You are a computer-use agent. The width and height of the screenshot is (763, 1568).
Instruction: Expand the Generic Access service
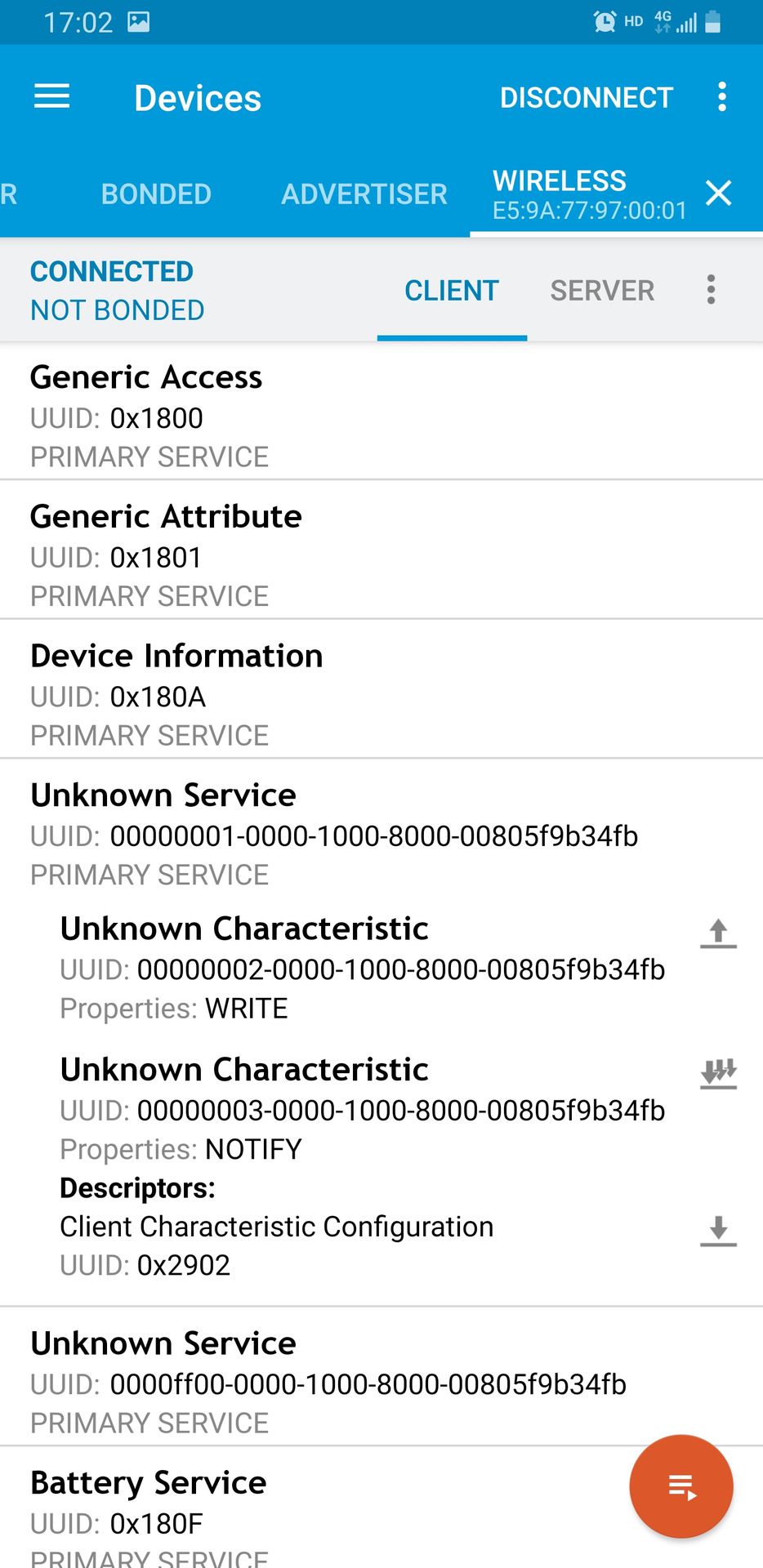pos(381,415)
